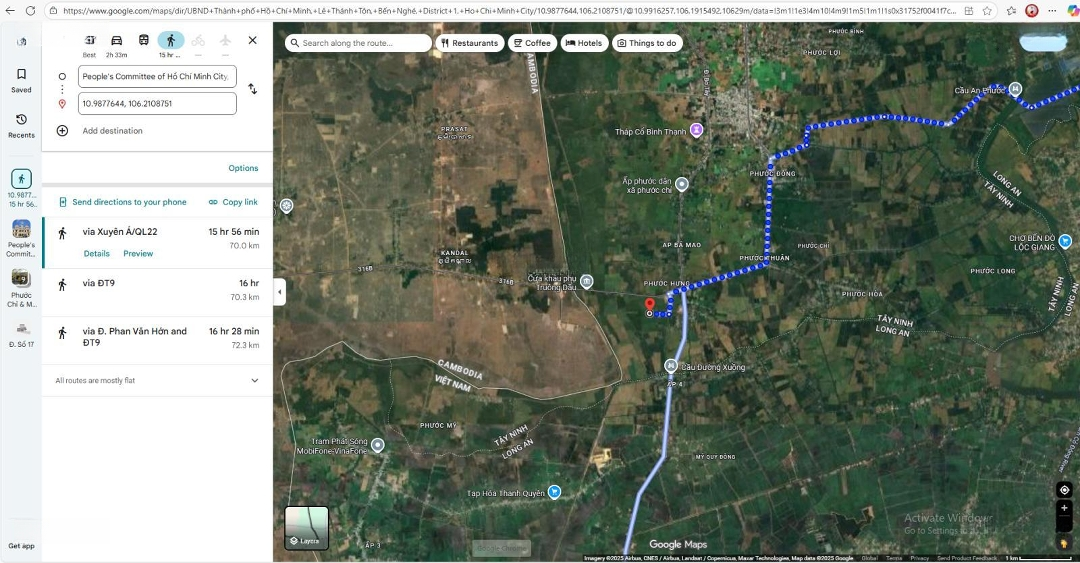Add another destination
Viewport: 1080px width, 563px height.
(111, 131)
